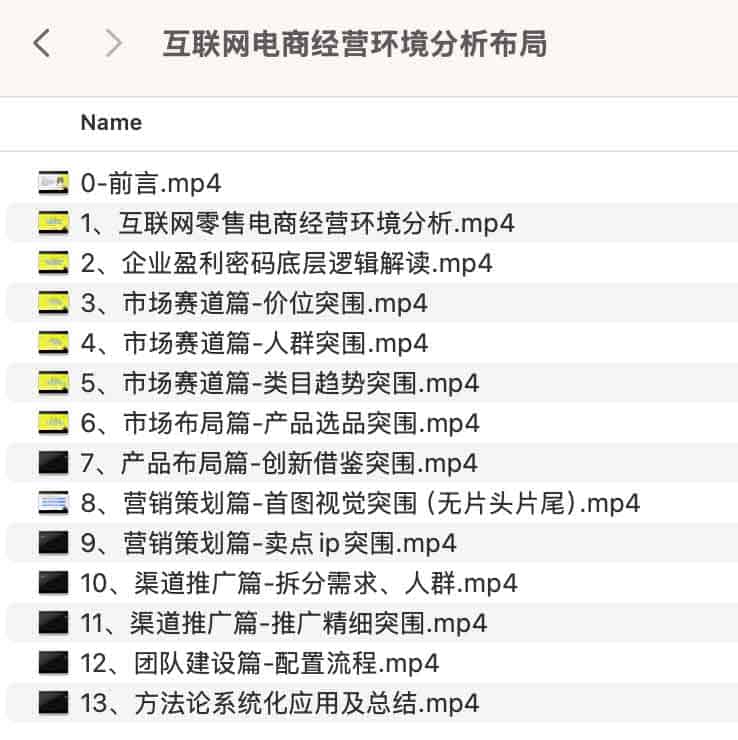This screenshot has width=738, height=740.
Task: Sort files by the Name column
Action: pyautogui.click(x=111, y=122)
